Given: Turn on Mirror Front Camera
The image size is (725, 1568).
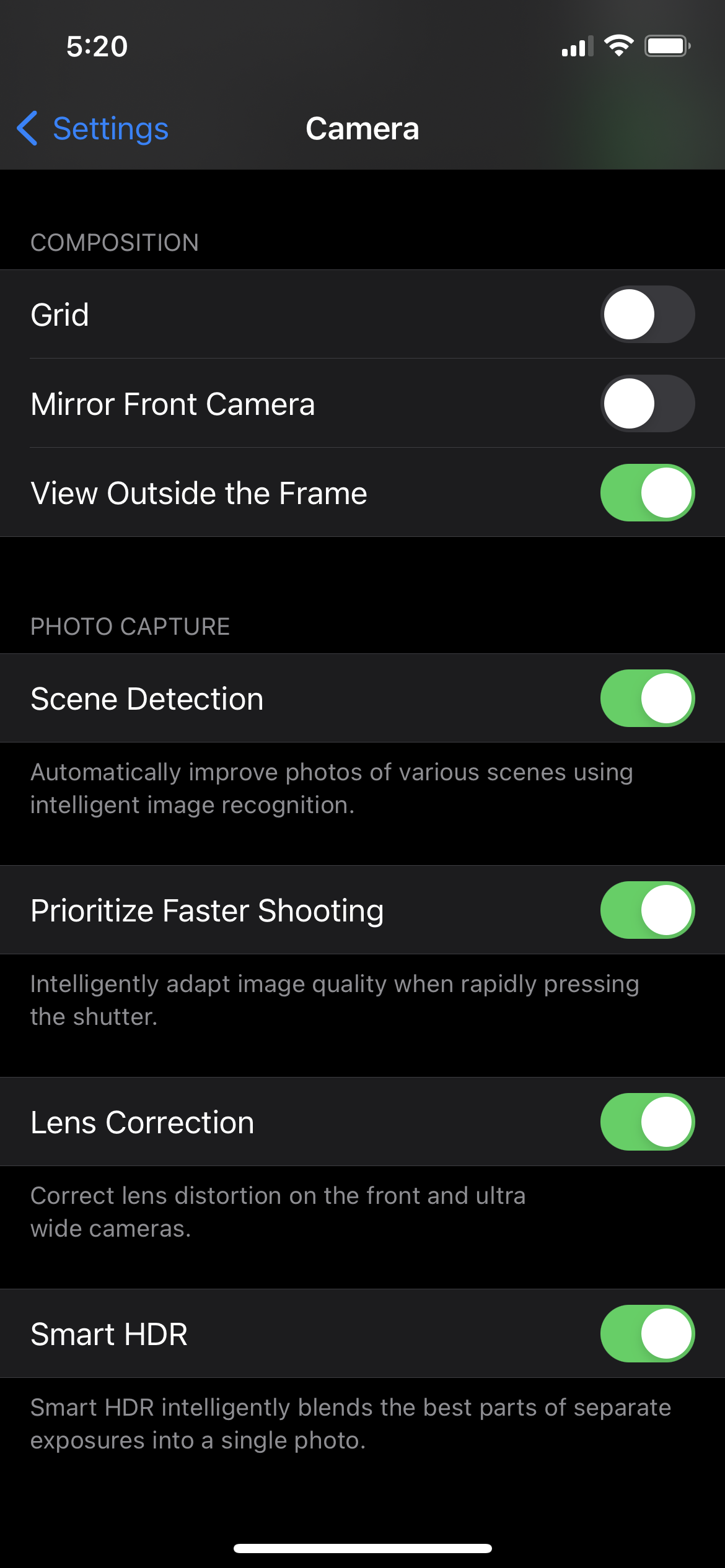Looking at the screenshot, I should pos(647,404).
